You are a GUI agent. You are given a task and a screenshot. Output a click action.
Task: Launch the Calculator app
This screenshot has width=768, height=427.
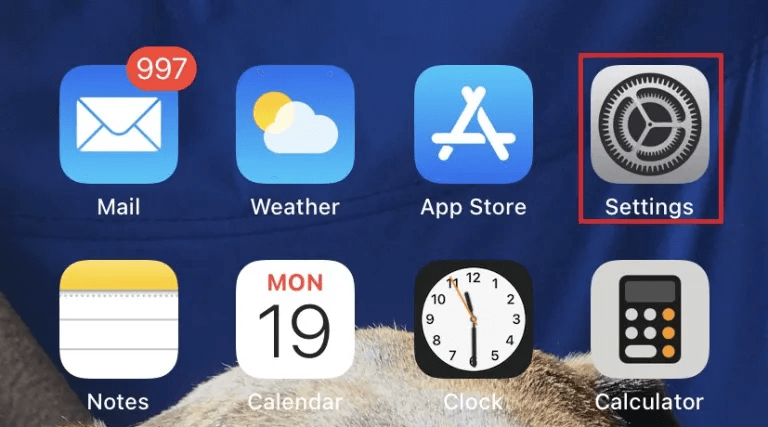[x=650, y=320]
